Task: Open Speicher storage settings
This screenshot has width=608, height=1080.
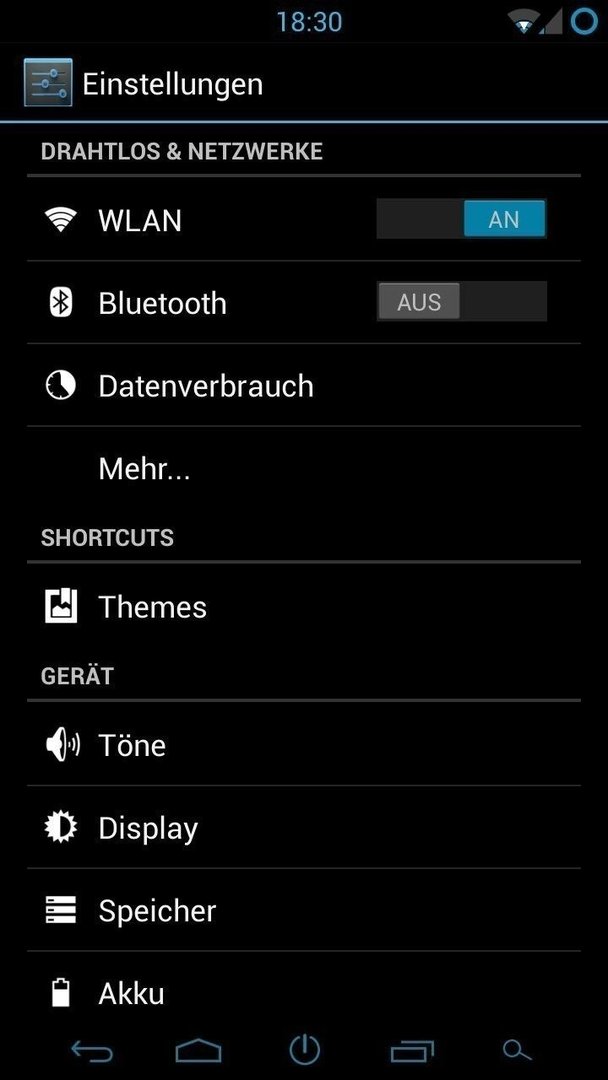Action: pyautogui.click(x=304, y=910)
